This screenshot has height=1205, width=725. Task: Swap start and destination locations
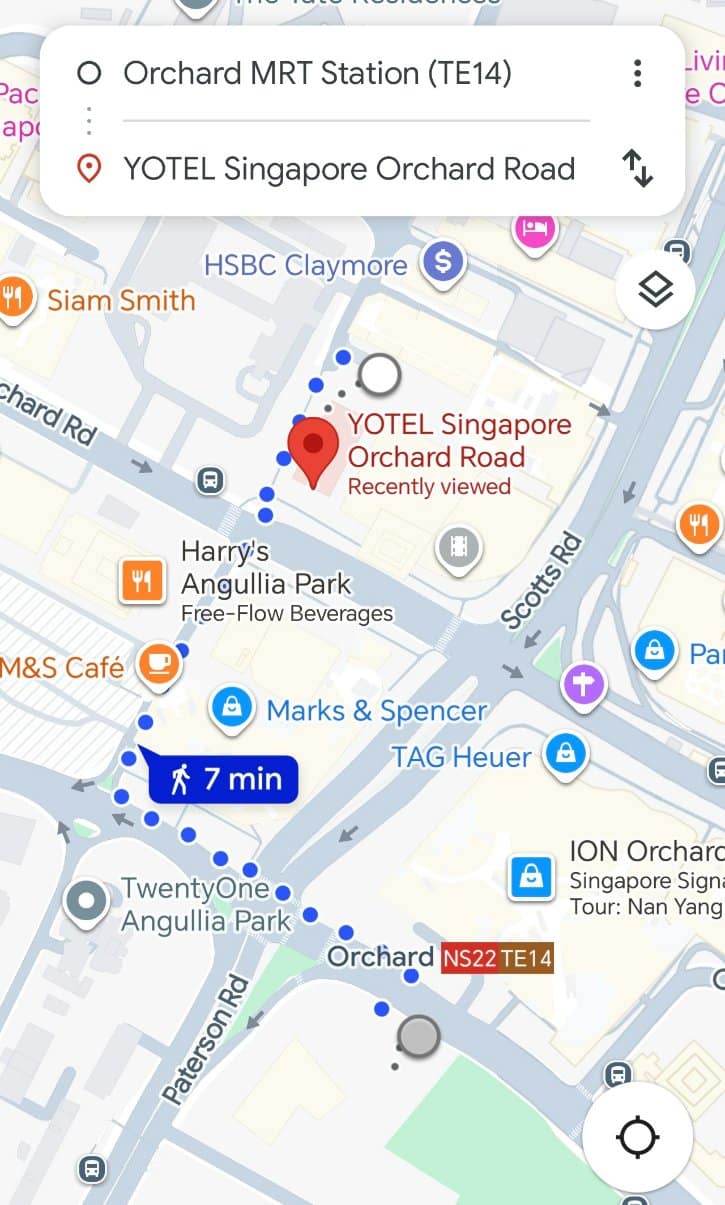coord(637,168)
